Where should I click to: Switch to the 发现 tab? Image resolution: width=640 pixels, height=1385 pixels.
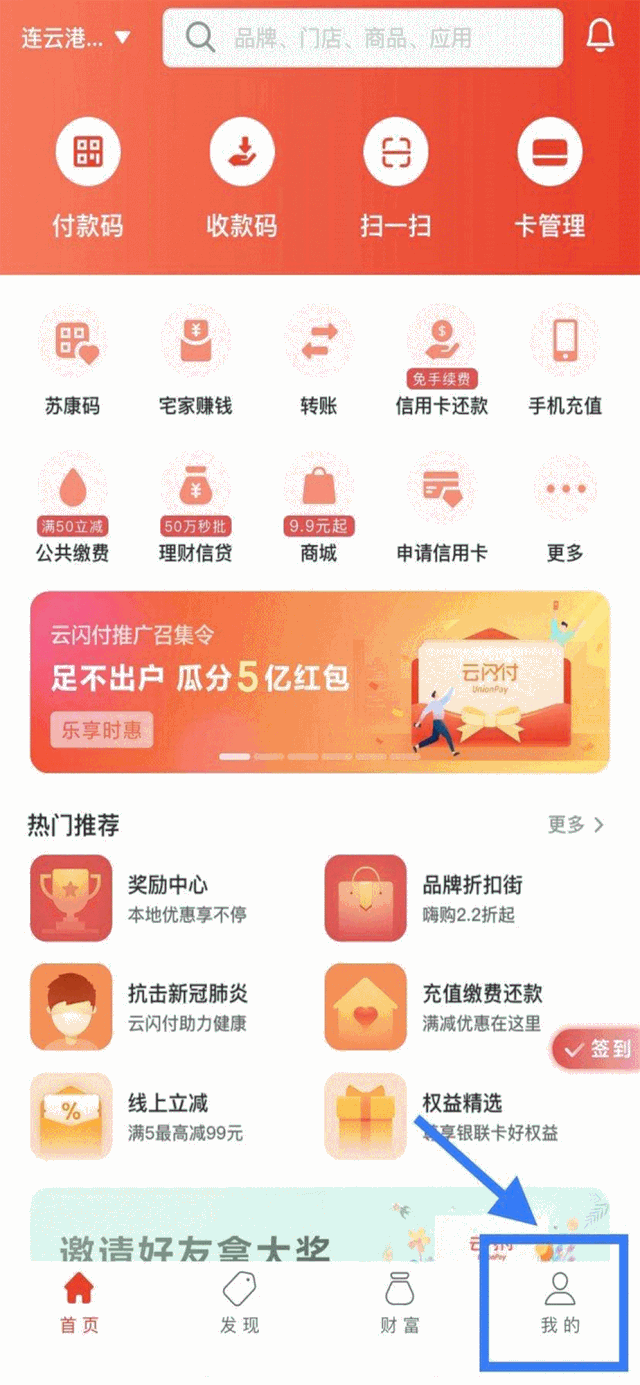pos(240,1304)
